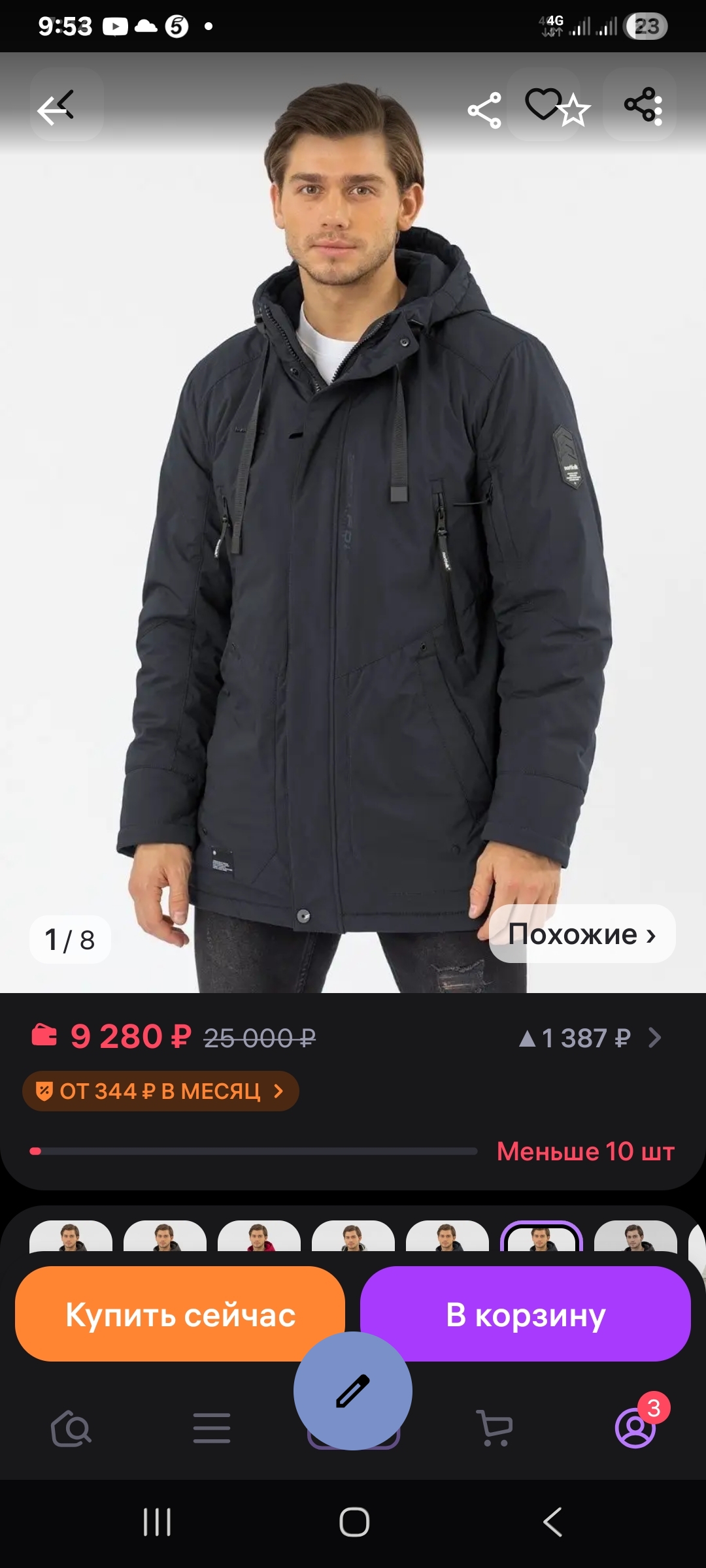Add the jacket to cart with В корзину
This screenshot has height=1568, width=706.
pyautogui.click(x=525, y=1315)
